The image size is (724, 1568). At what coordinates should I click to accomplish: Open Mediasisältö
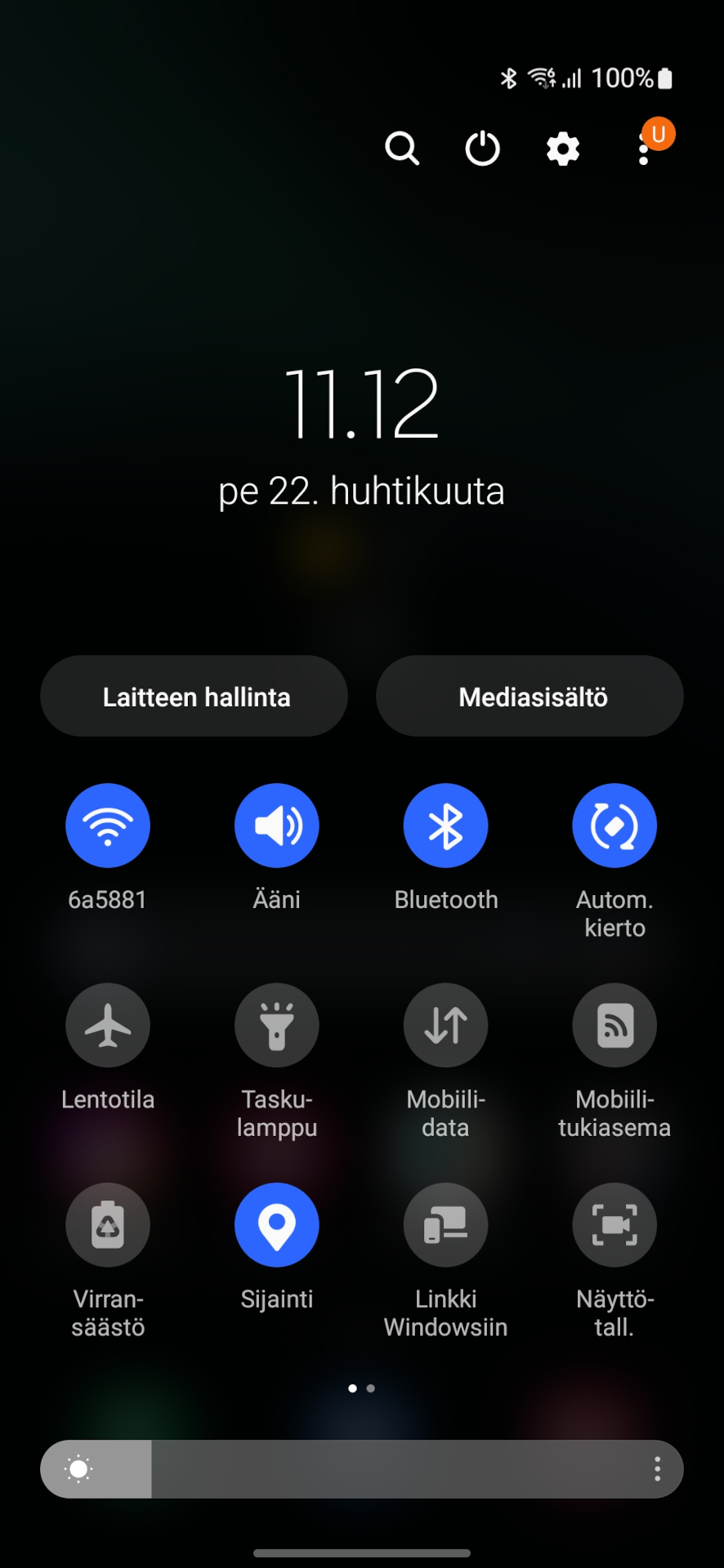[x=530, y=697]
